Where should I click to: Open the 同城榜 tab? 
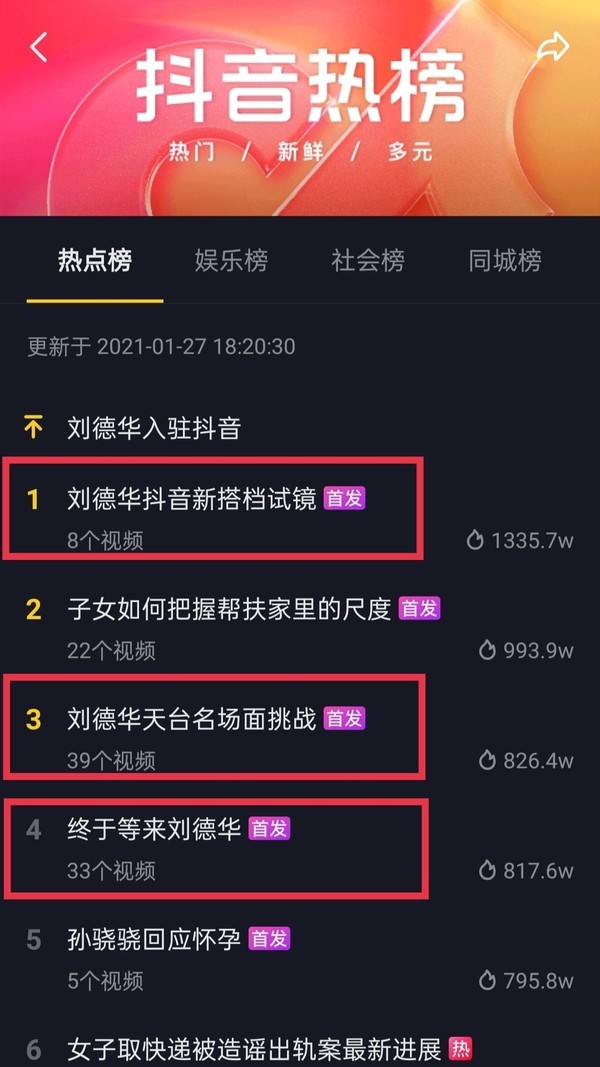505,262
